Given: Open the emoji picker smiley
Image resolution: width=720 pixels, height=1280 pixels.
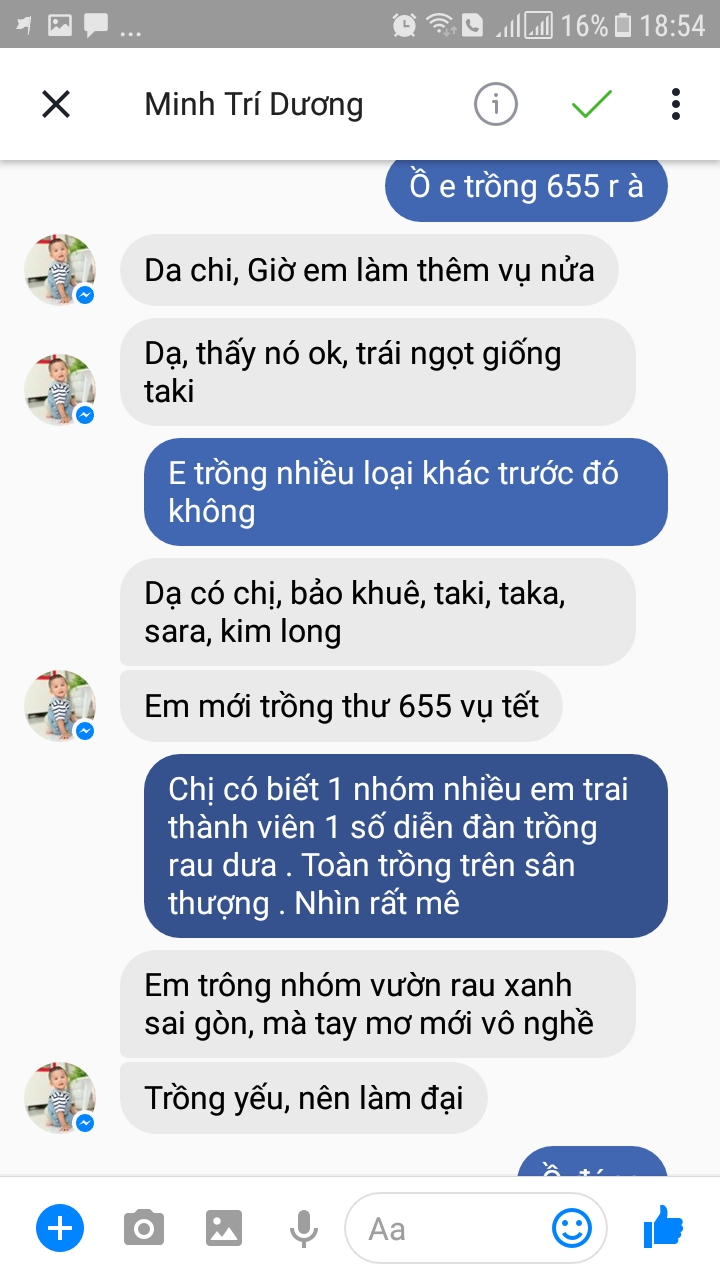Looking at the screenshot, I should coord(572,1228).
